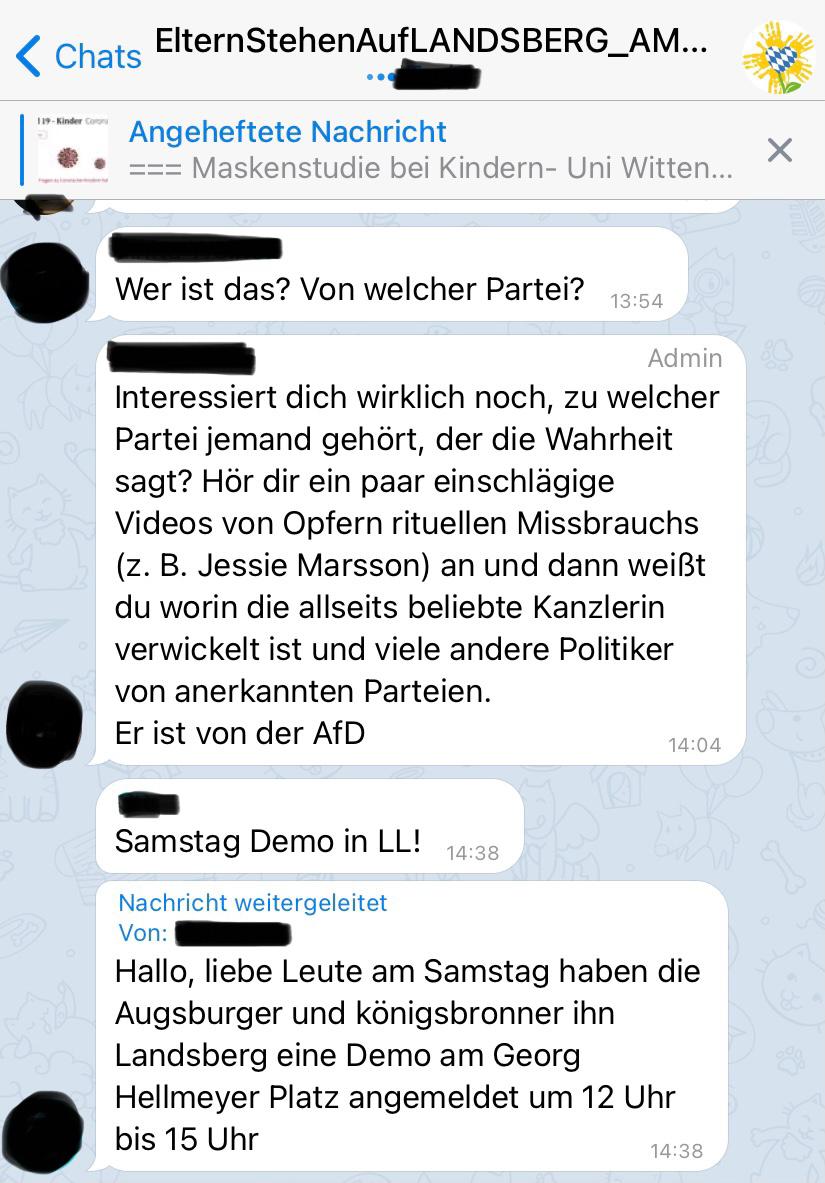Open forwarded message sender after Von:
This screenshot has height=1183, width=825.
click(232, 934)
